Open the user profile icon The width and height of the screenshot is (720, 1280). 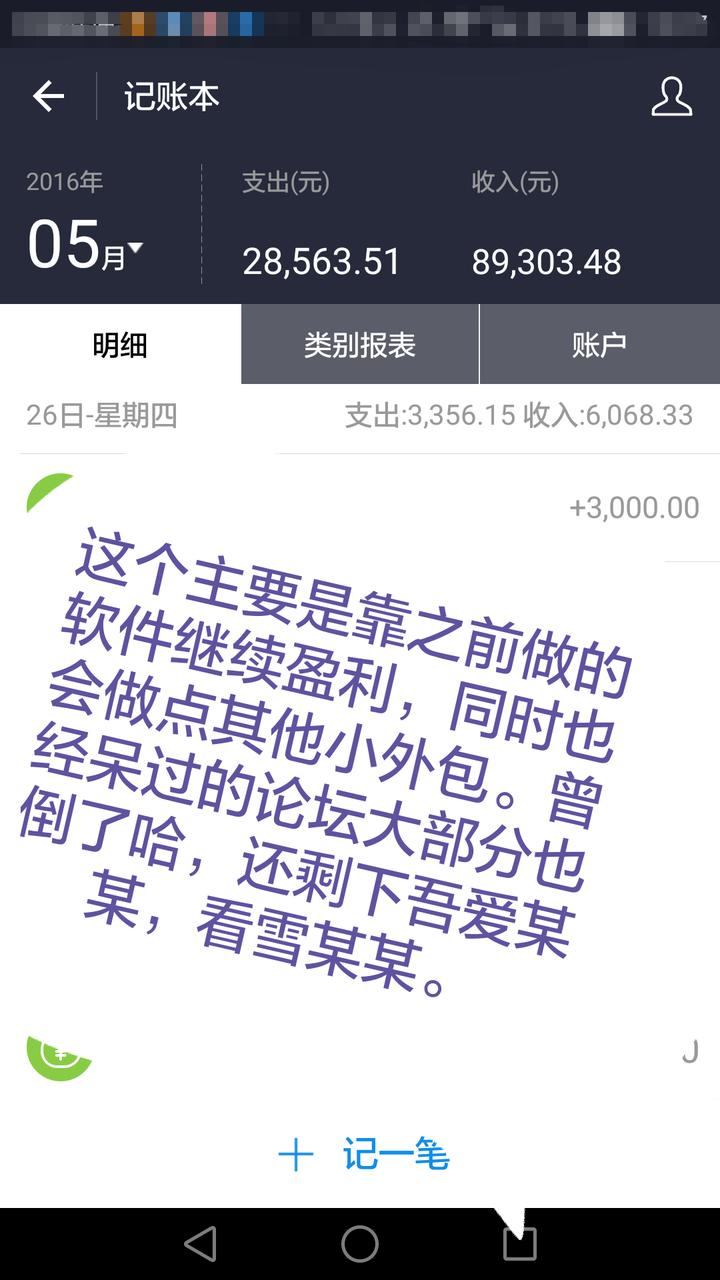click(x=671, y=97)
